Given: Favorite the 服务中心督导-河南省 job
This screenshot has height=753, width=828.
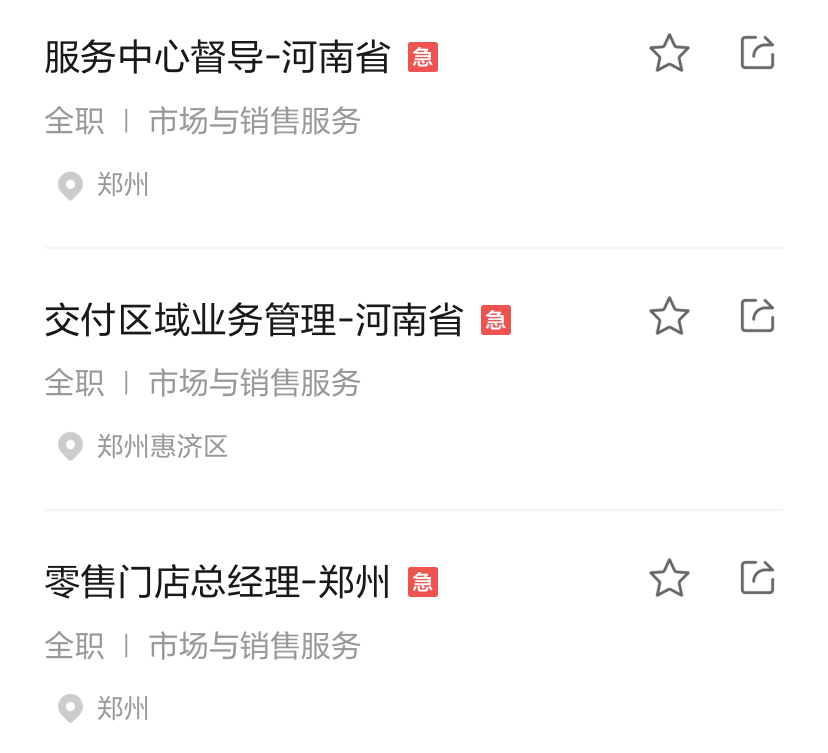Looking at the screenshot, I should [669, 54].
